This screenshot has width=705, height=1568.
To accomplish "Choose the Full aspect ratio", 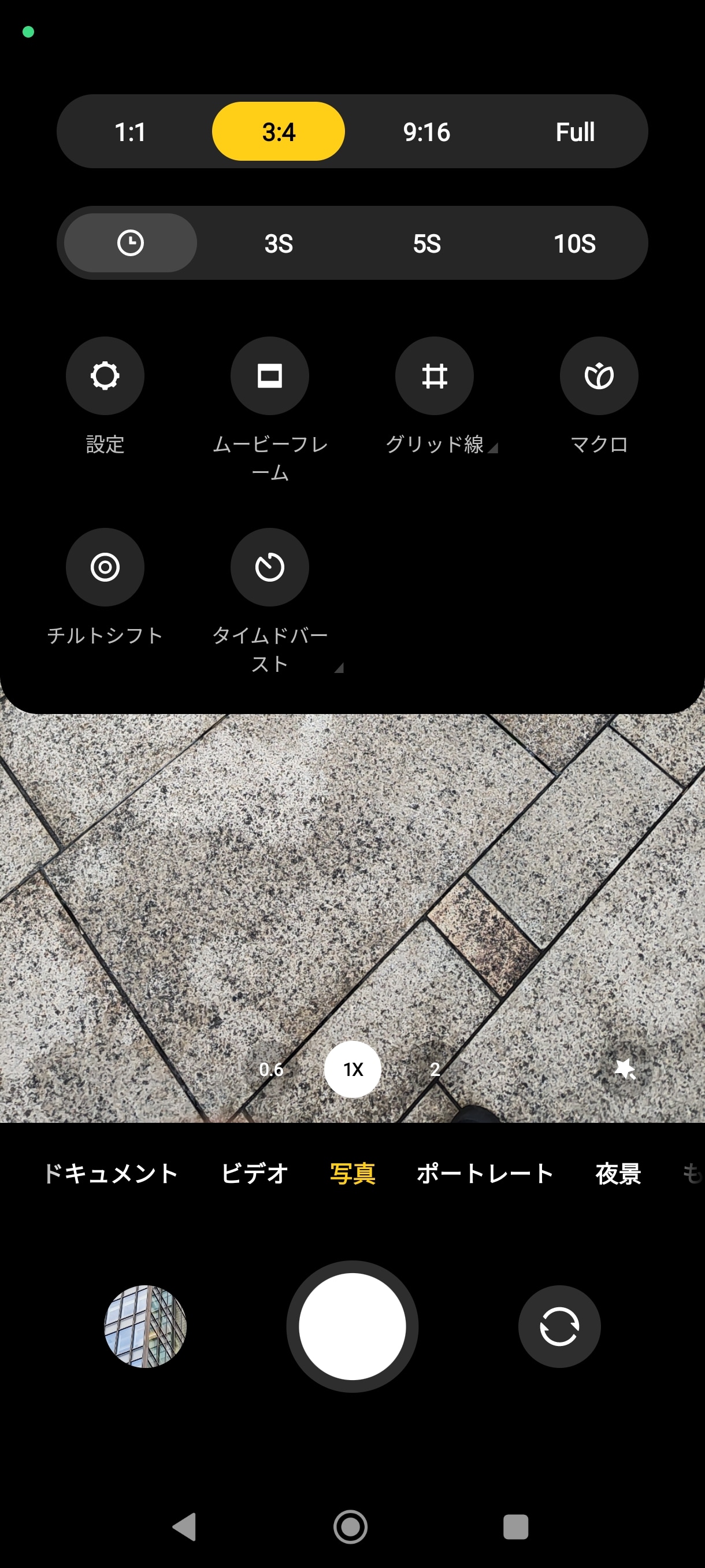I will click(574, 131).
